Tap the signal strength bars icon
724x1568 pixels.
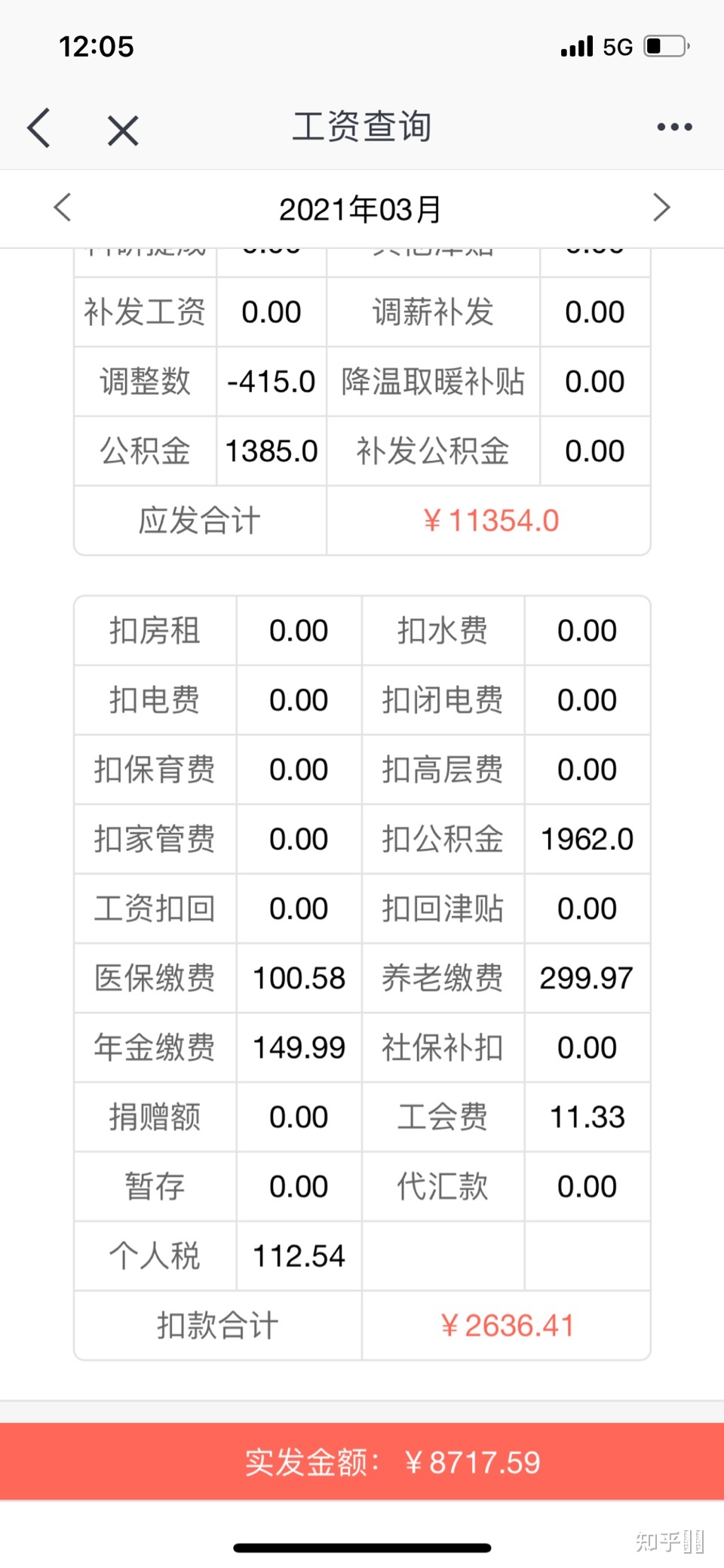coord(575,47)
